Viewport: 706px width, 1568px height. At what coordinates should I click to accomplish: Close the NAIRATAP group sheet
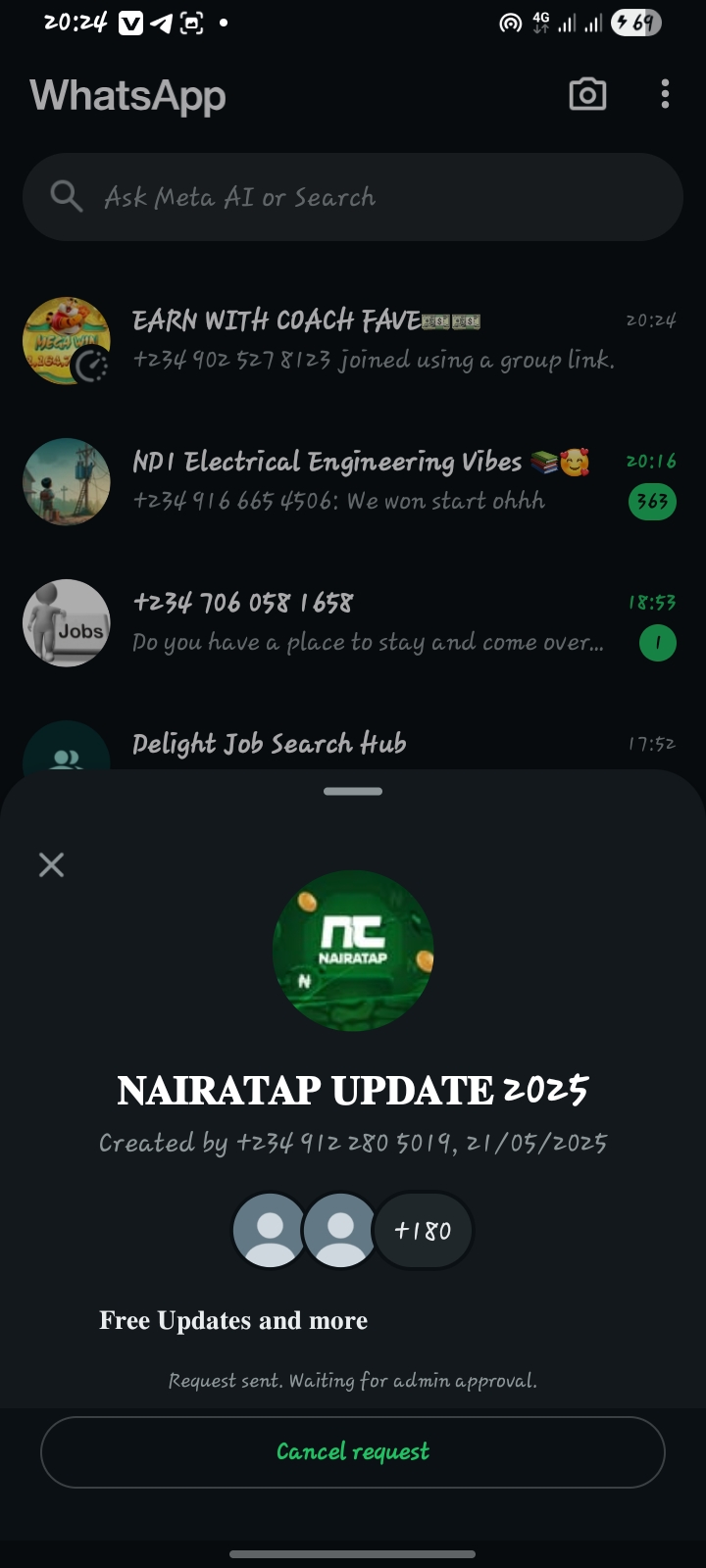pyautogui.click(x=51, y=864)
